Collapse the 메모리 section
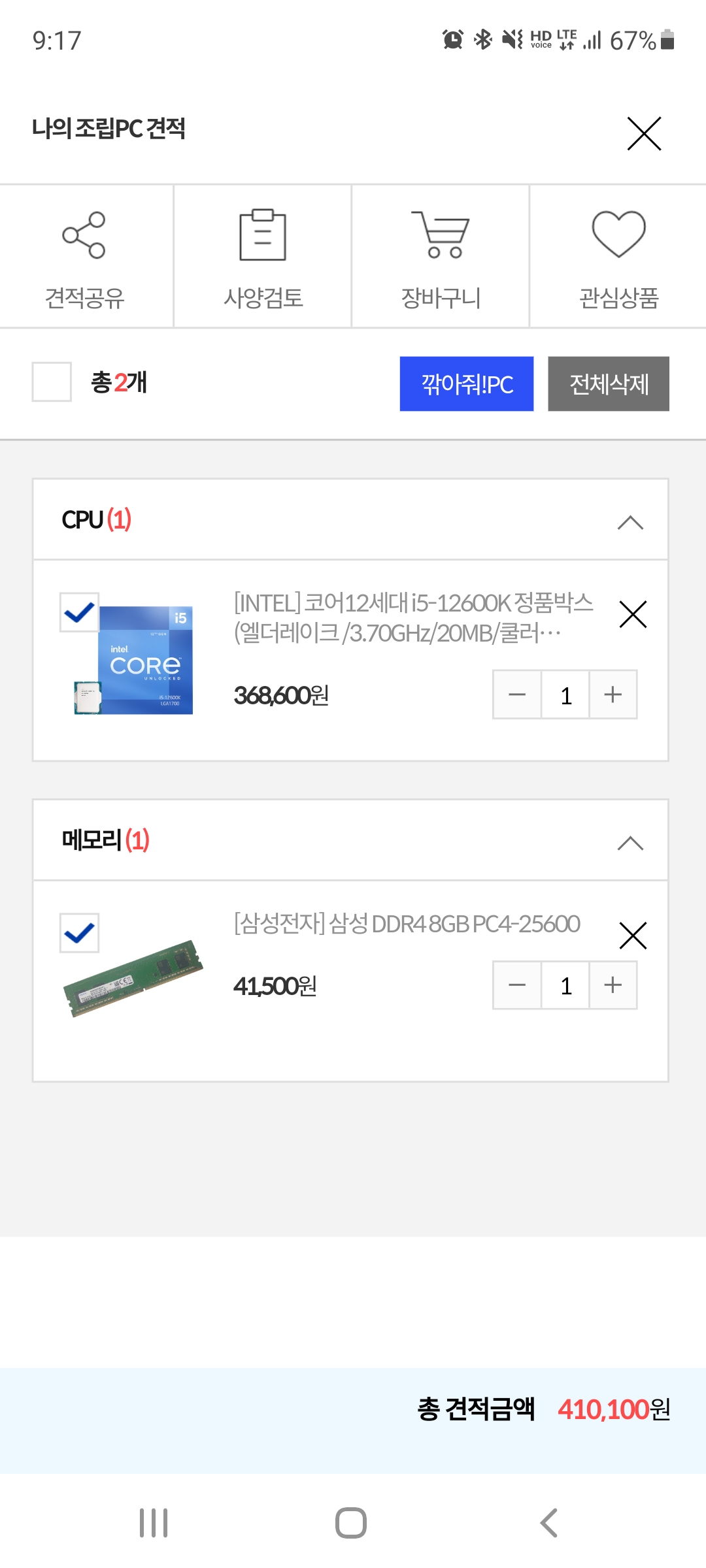Screen dimensions: 706x1568 [x=630, y=843]
